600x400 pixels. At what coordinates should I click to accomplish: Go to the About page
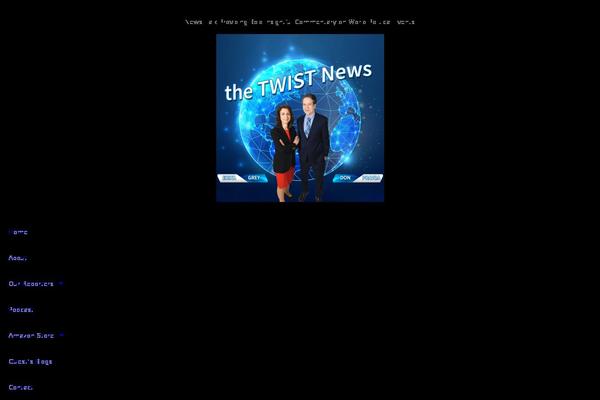point(18,258)
